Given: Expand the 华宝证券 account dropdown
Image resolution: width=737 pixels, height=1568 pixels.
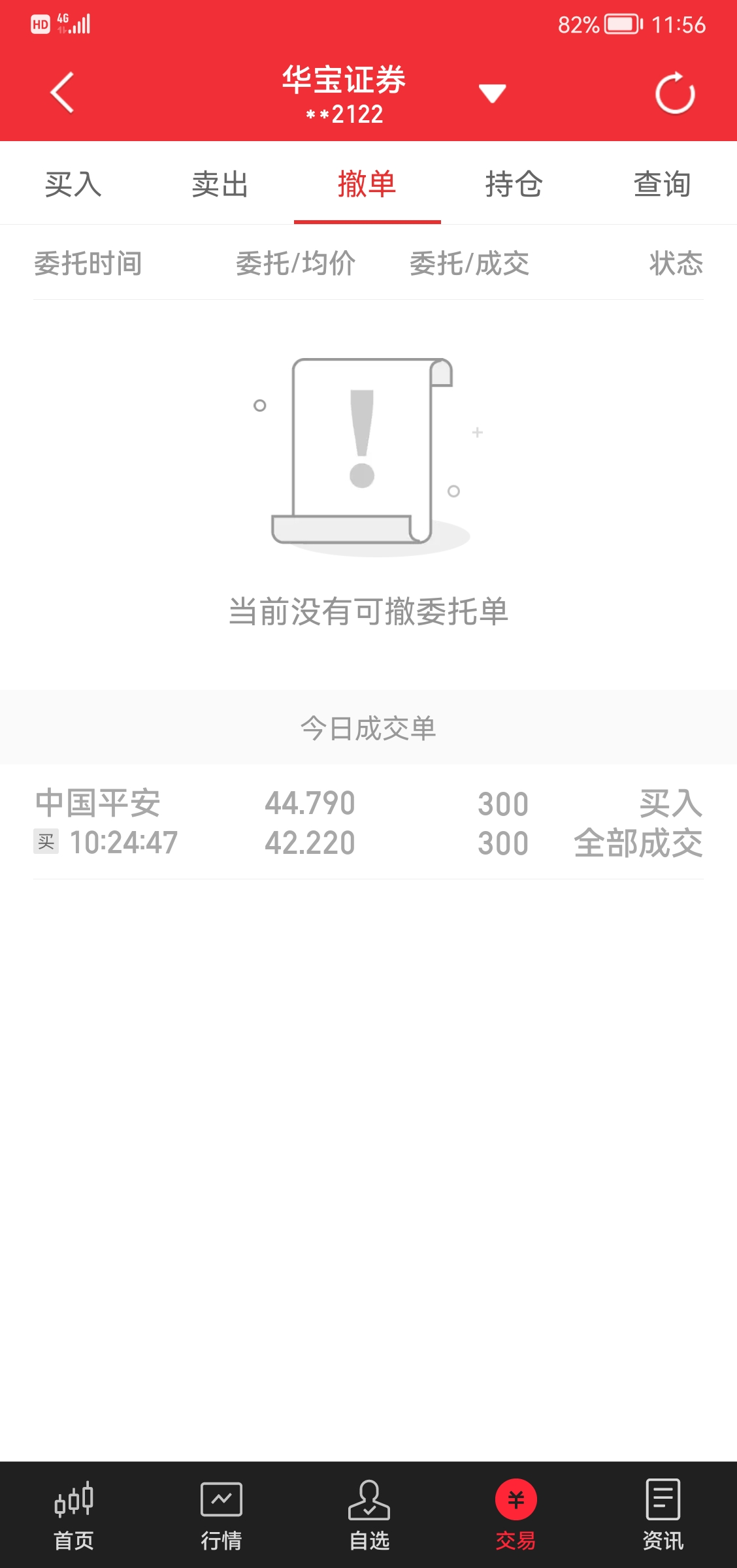Looking at the screenshot, I should tap(492, 93).
